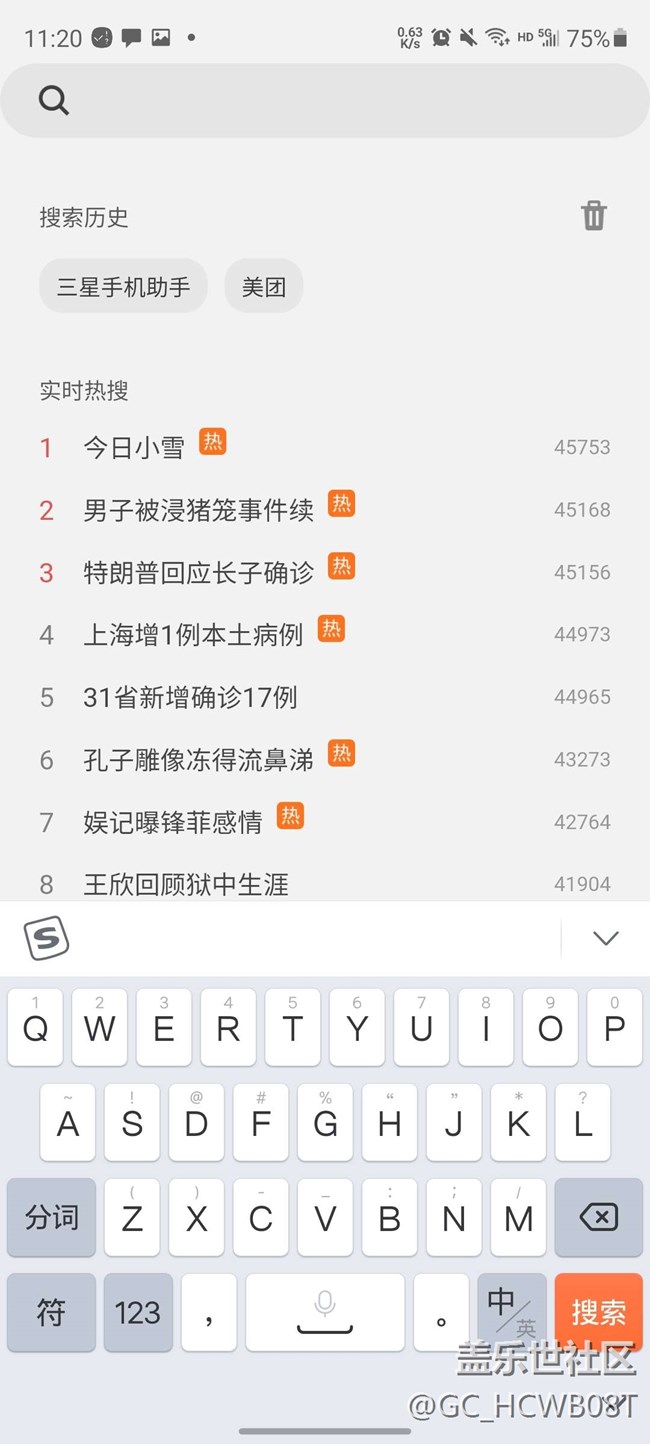
Task: Select the 三星手机助手 history chip
Action: tap(123, 287)
